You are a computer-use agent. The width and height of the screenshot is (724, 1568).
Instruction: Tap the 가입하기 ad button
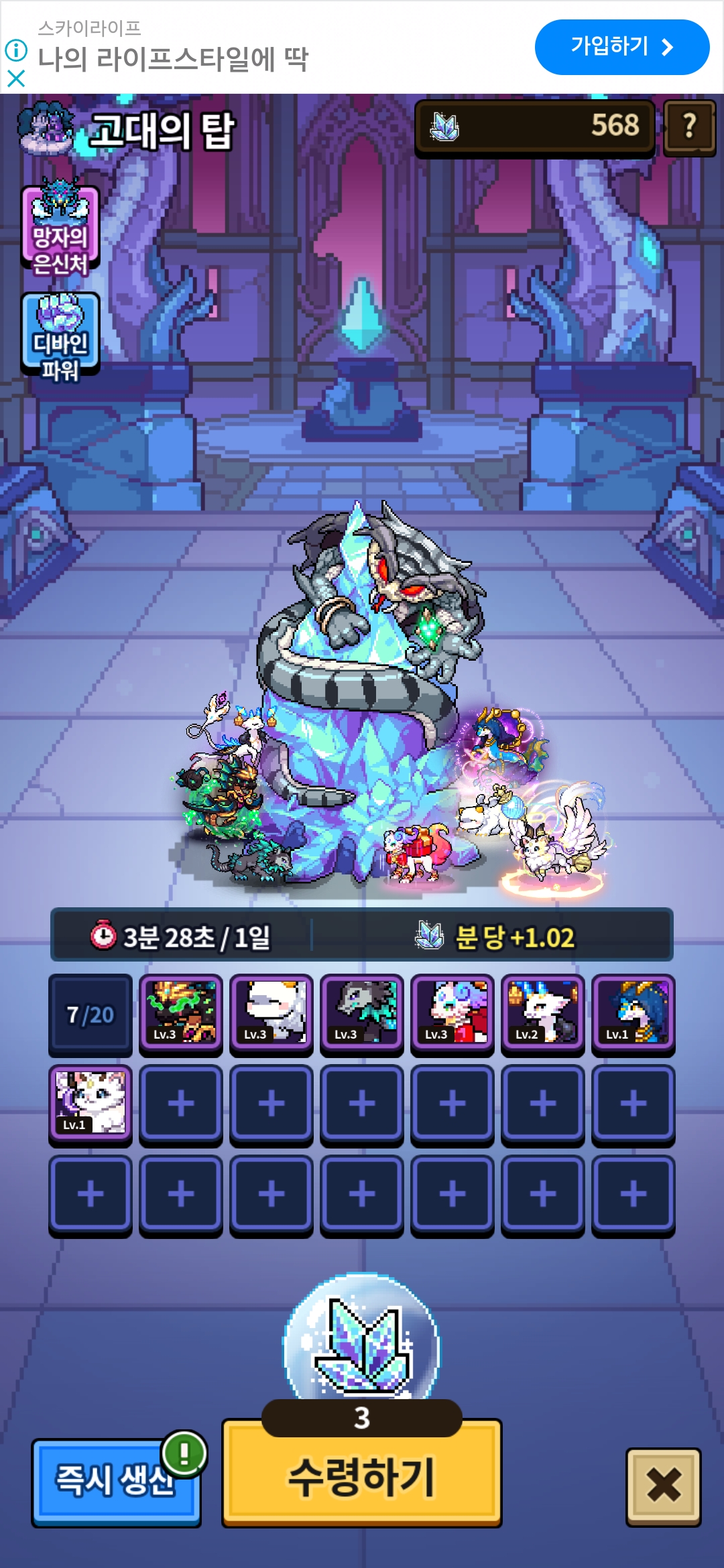click(621, 47)
